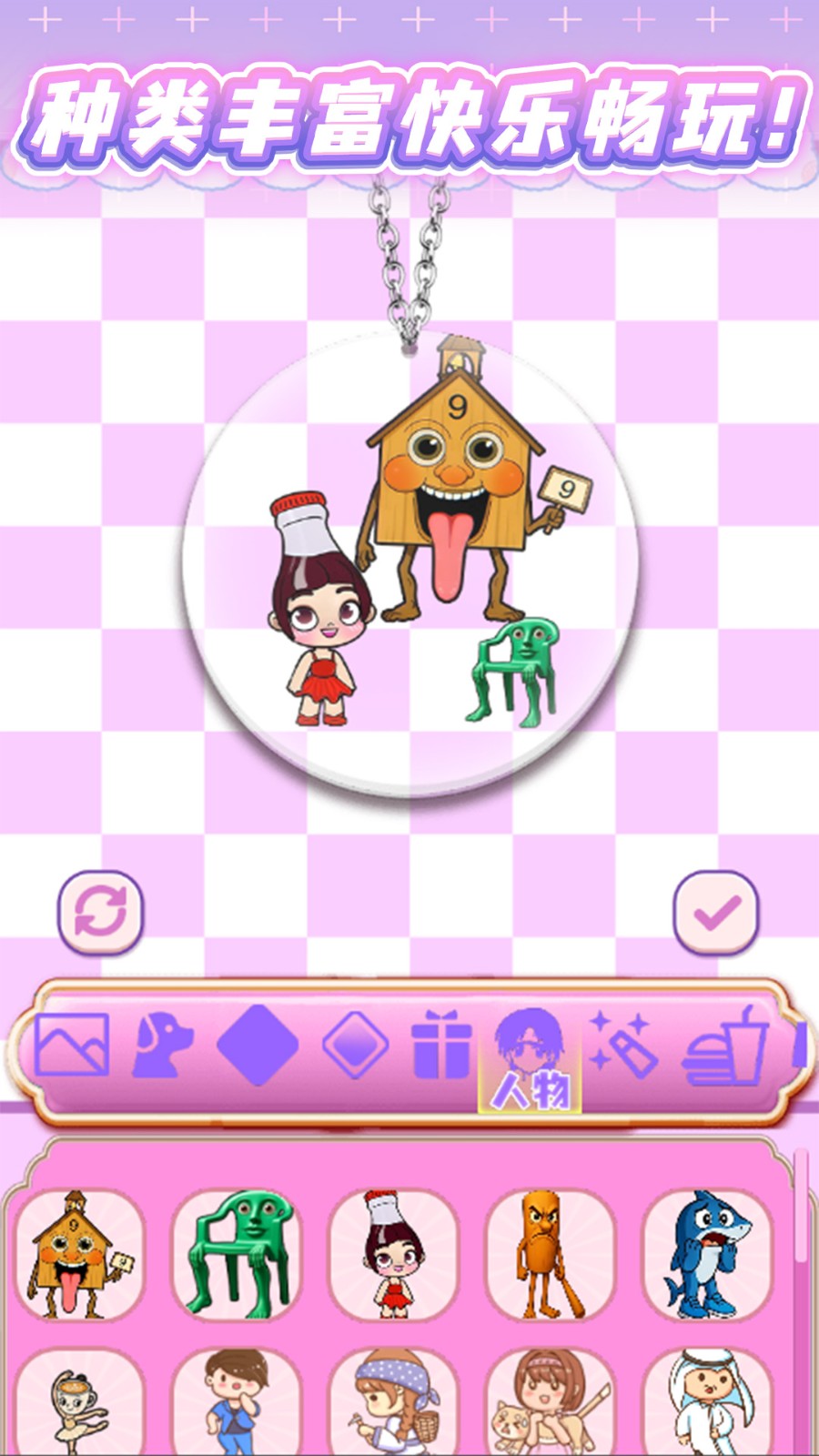Open the burger and drink food category
819x1456 pixels.
725,1046
